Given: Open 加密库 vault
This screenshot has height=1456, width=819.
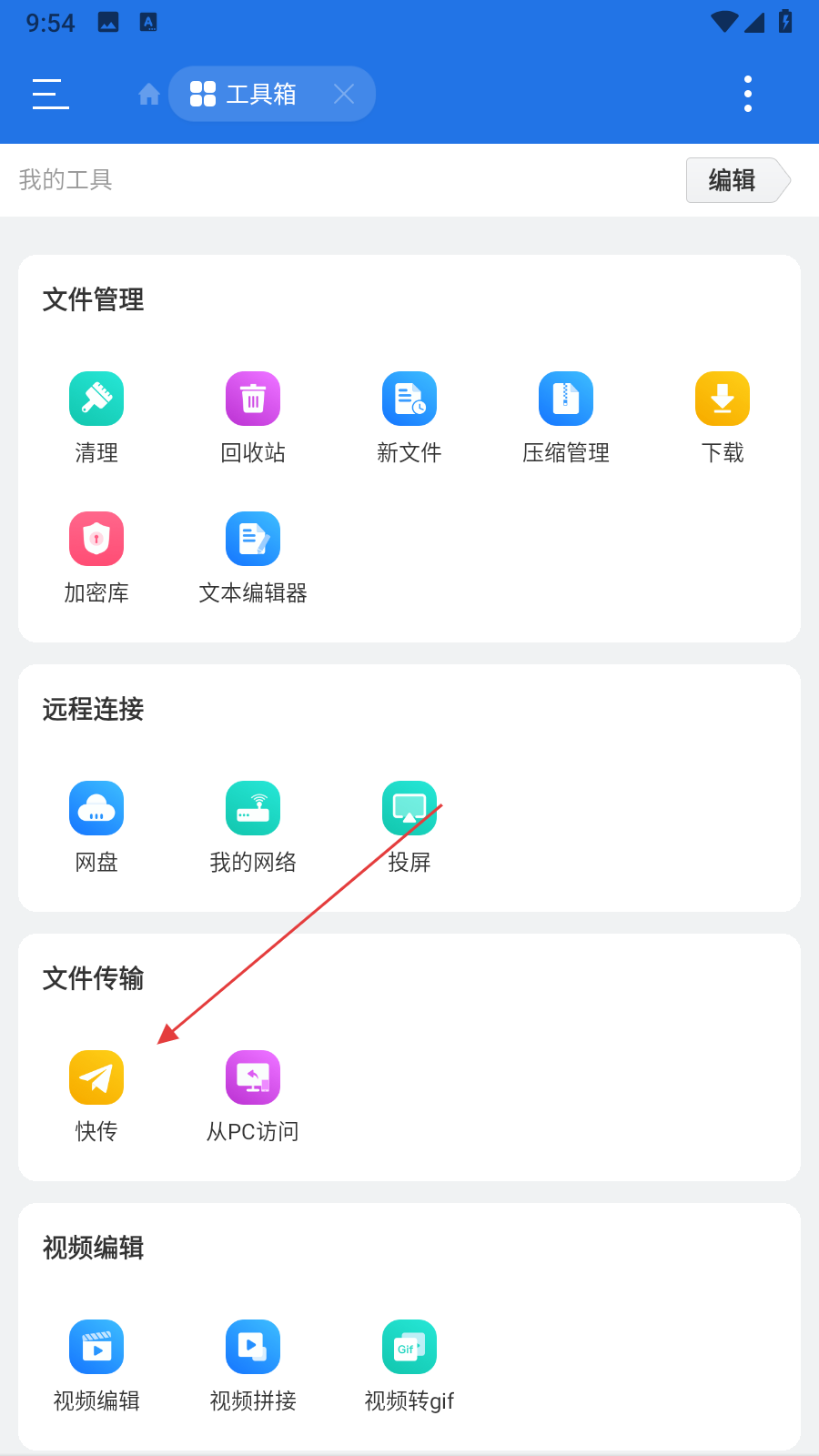Looking at the screenshot, I should (x=96, y=540).
